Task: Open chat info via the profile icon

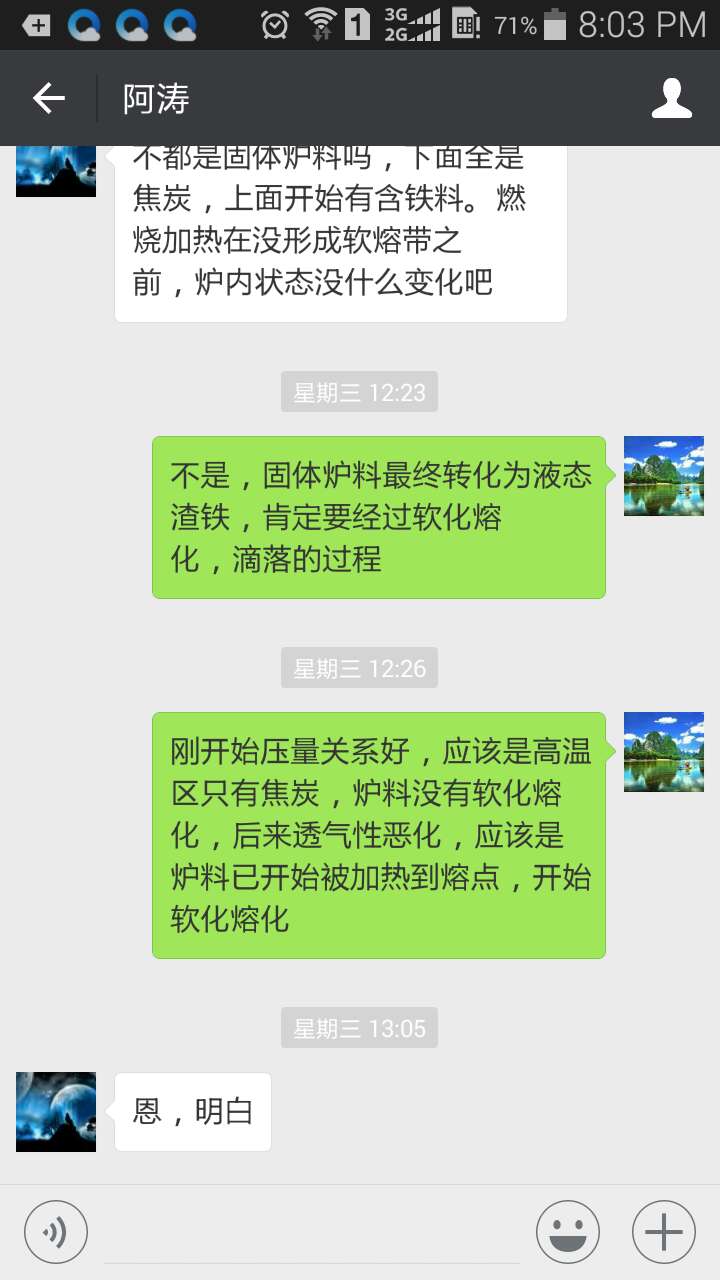Action: pyautogui.click(x=672, y=98)
